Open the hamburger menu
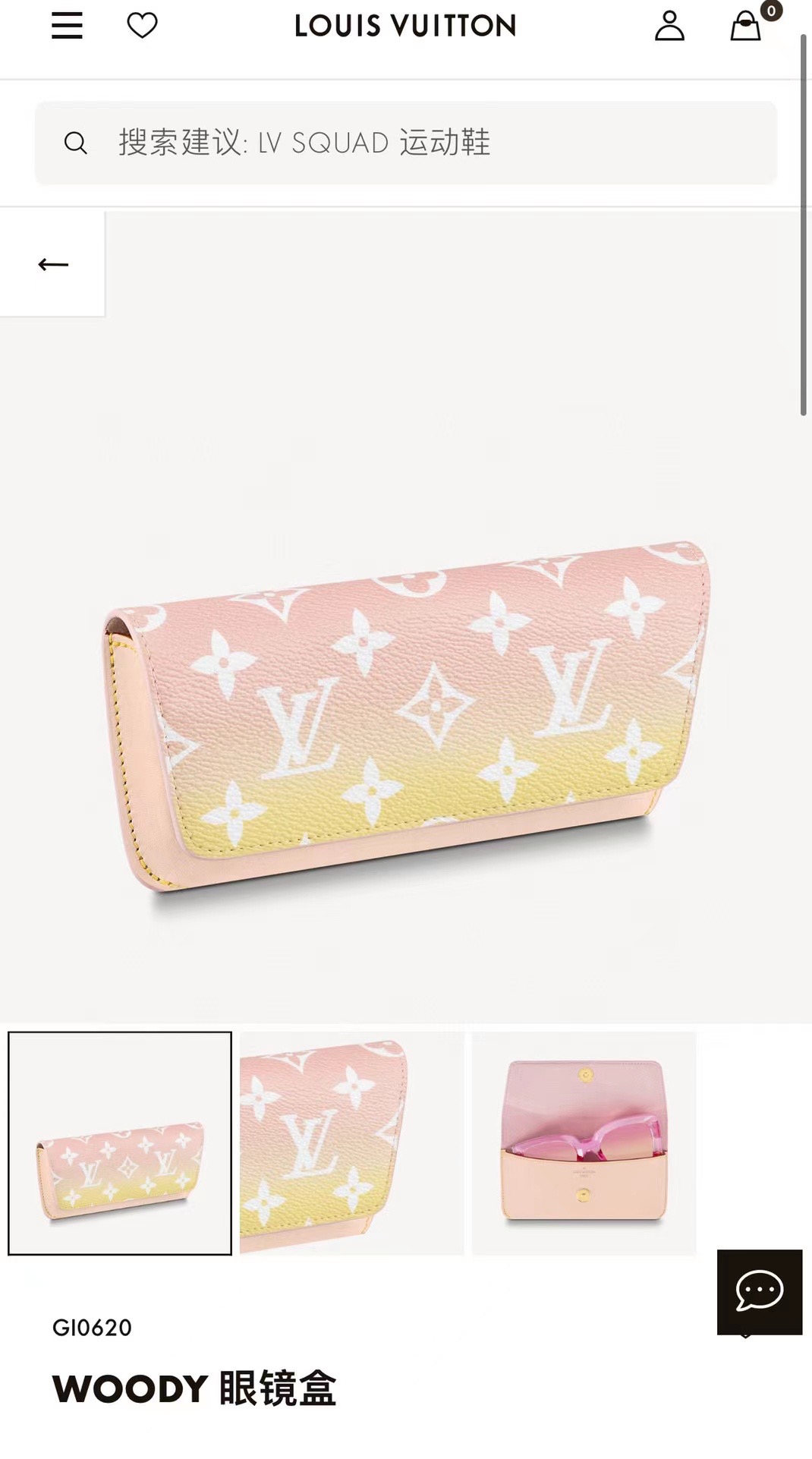 click(x=67, y=26)
